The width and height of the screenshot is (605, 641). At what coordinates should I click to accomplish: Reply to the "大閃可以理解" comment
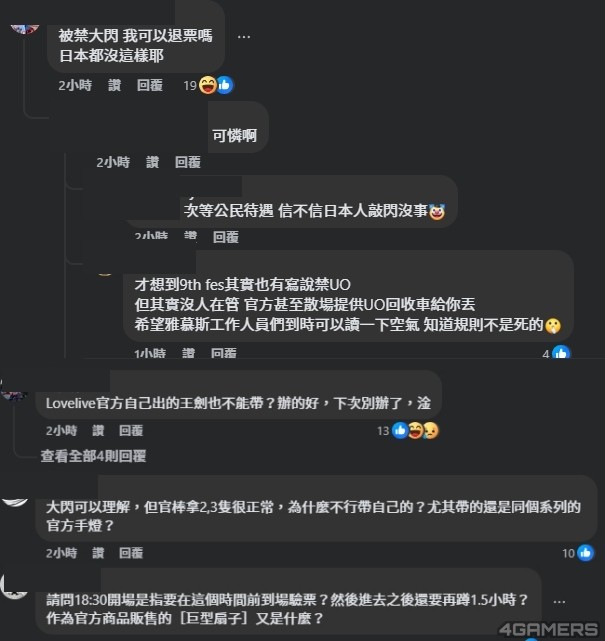pyautogui.click(x=131, y=552)
